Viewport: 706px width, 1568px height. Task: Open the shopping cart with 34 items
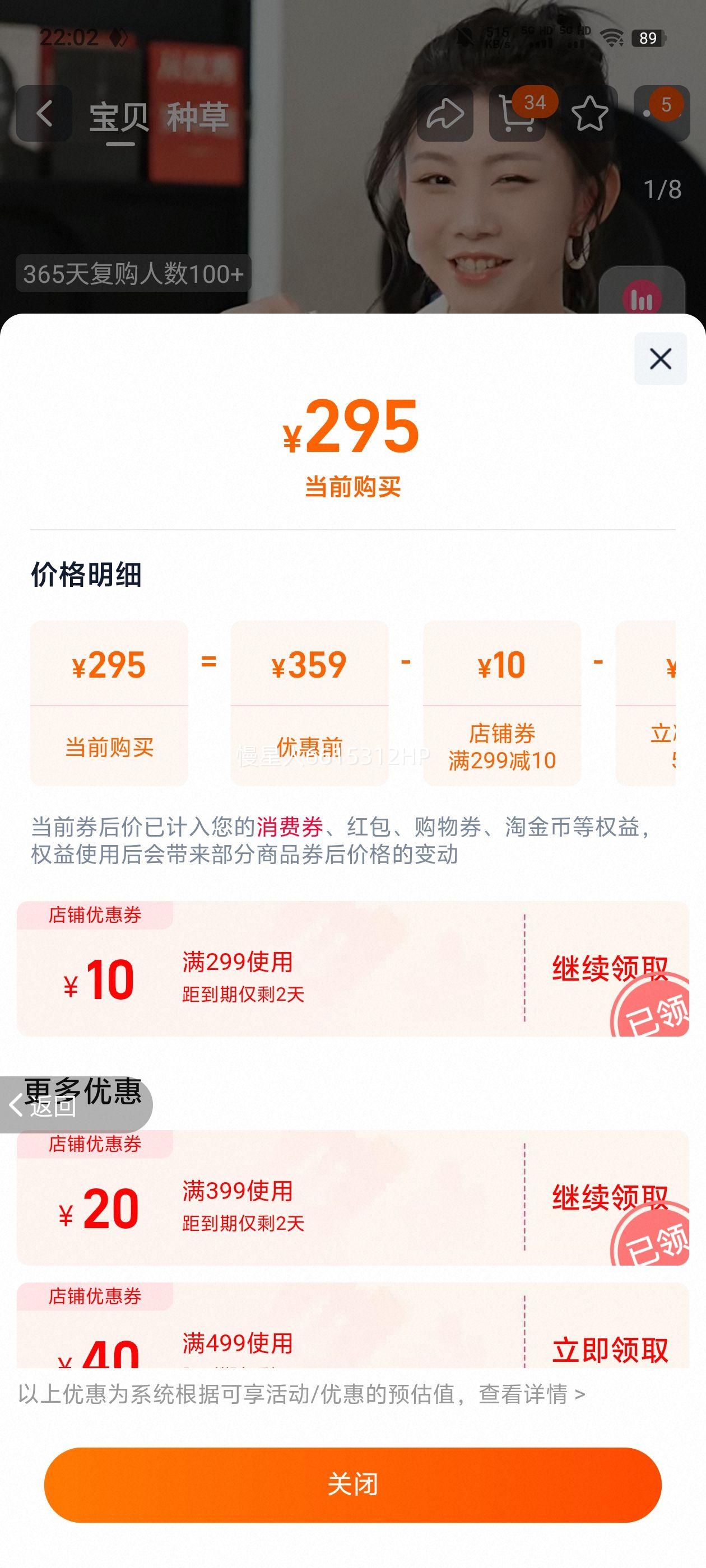517,114
